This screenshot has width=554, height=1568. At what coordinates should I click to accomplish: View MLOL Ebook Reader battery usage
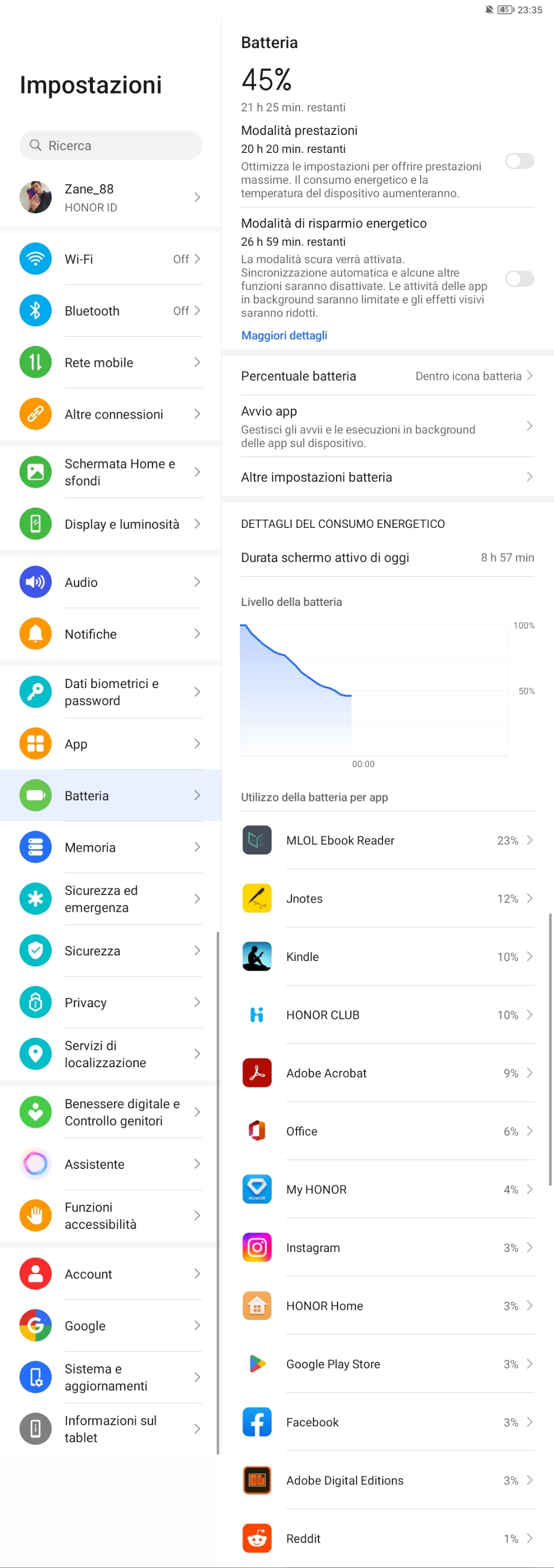pyautogui.click(x=387, y=840)
